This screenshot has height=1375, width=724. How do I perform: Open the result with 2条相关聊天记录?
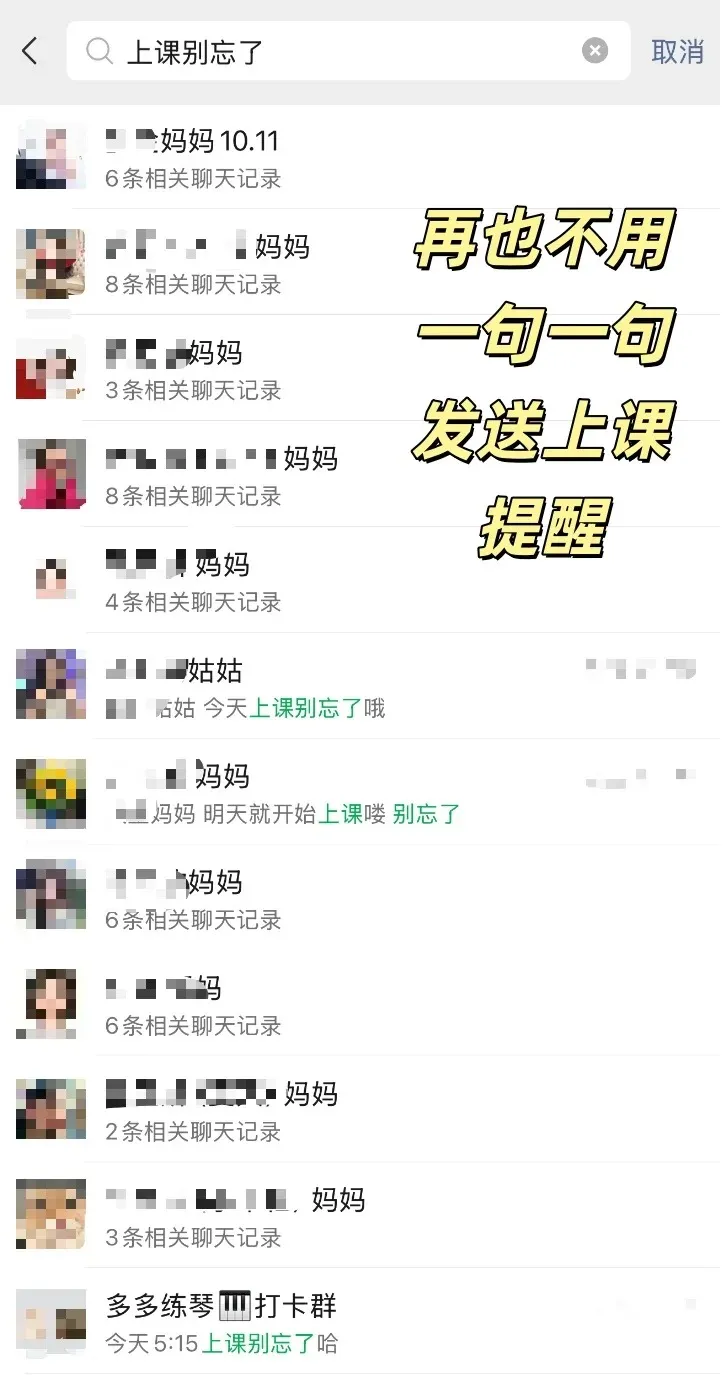360,1112
